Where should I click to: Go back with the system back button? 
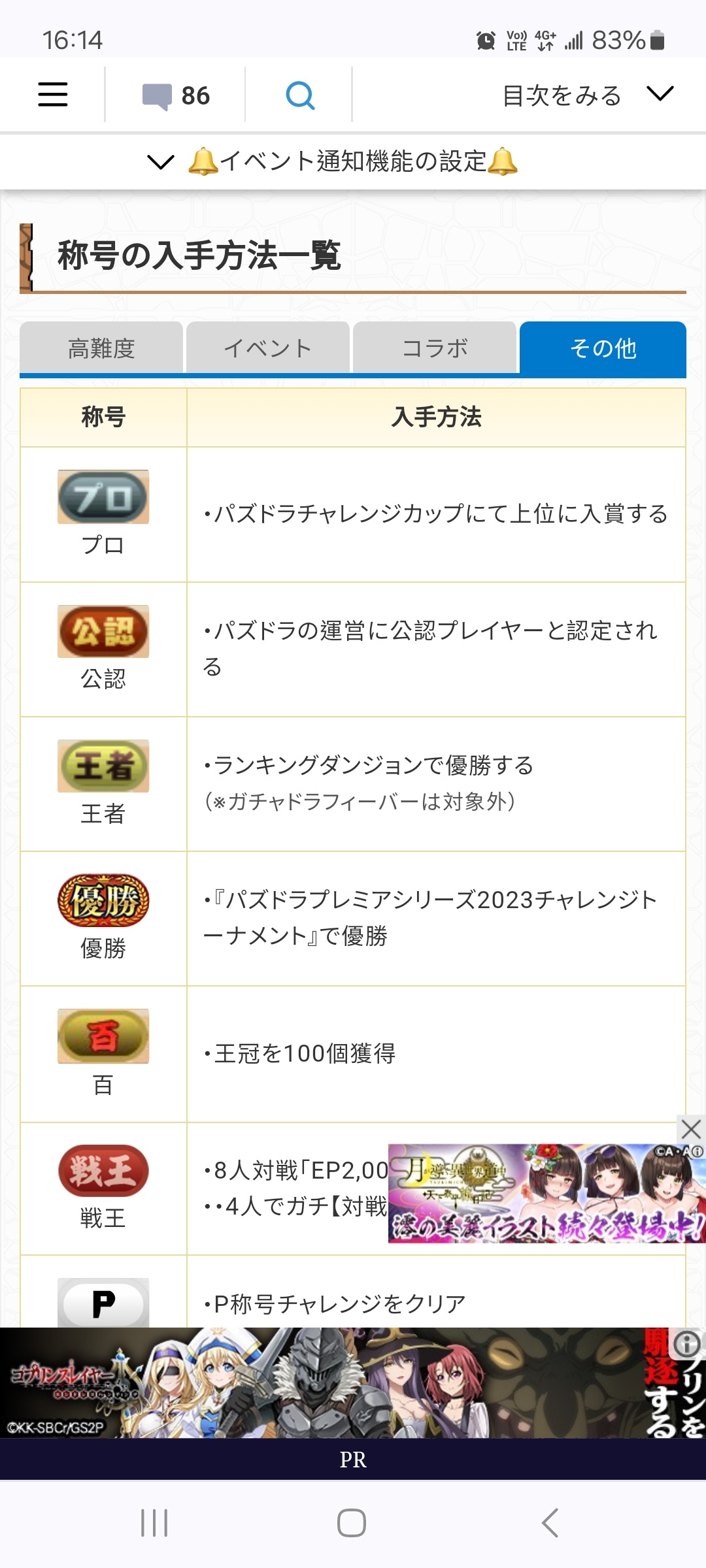550,1523
